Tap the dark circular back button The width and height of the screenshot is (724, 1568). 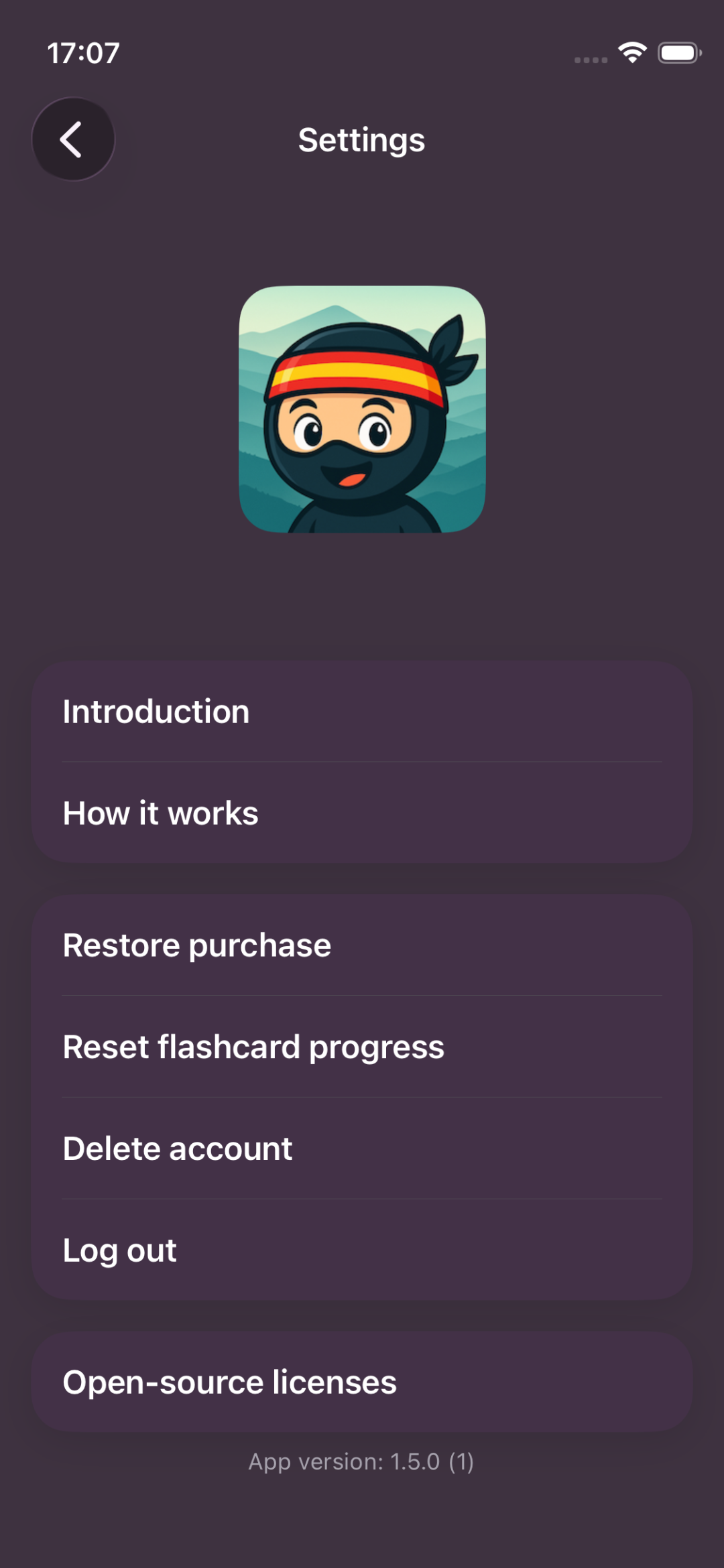(x=74, y=139)
